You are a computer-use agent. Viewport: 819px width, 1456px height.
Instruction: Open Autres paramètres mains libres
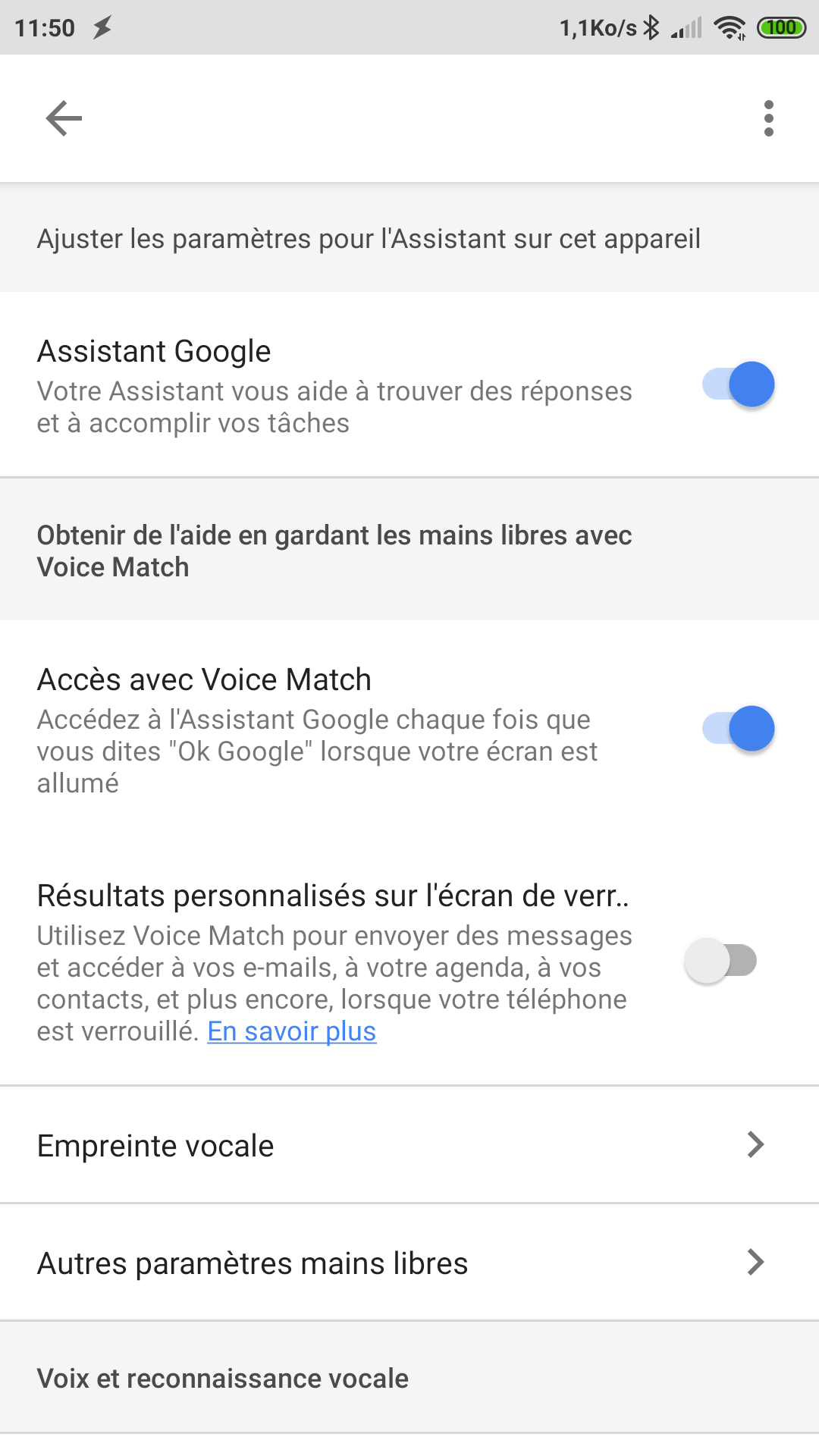pyautogui.click(x=409, y=1263)
